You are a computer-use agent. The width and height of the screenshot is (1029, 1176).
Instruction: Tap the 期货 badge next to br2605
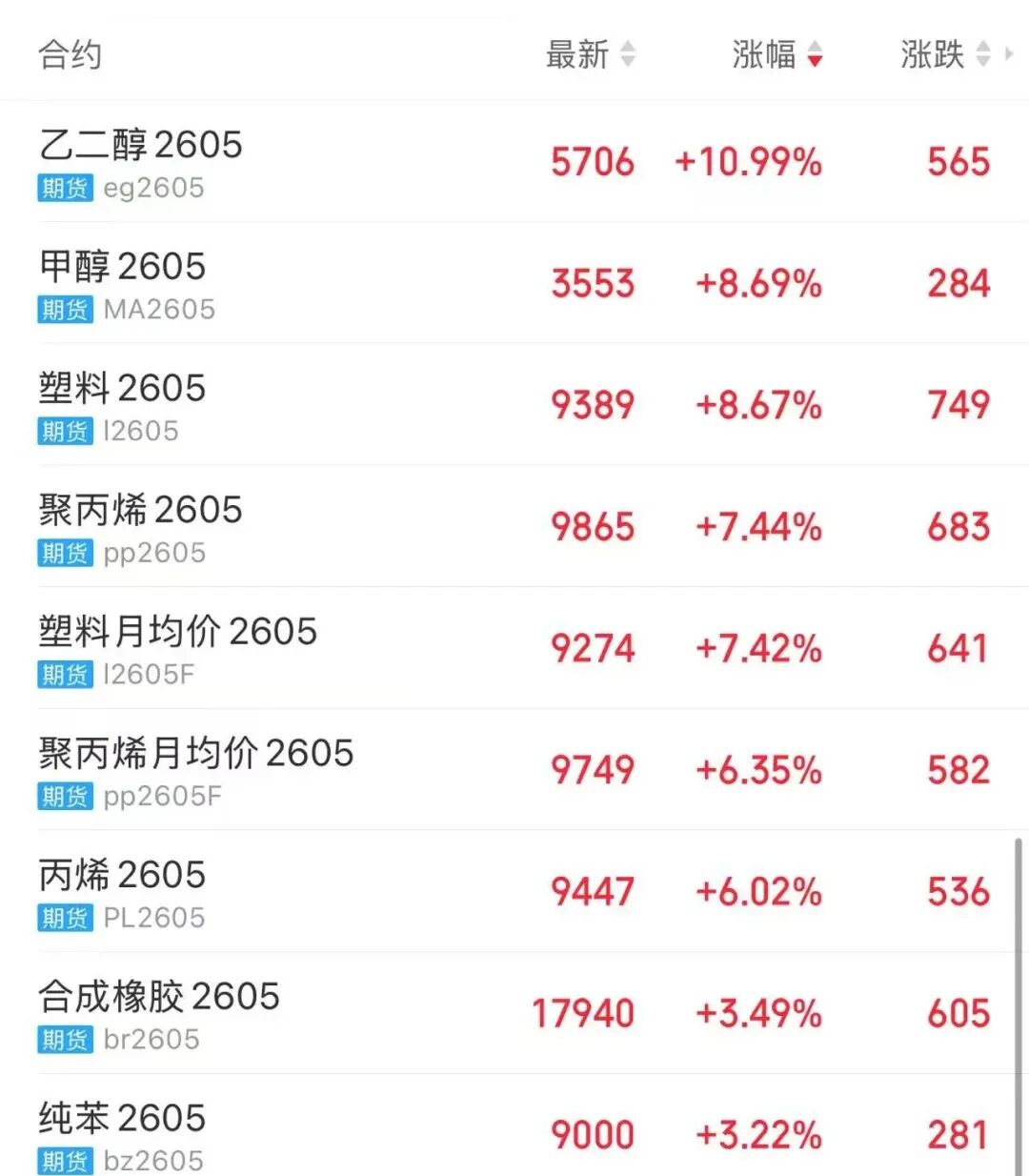63,1039
